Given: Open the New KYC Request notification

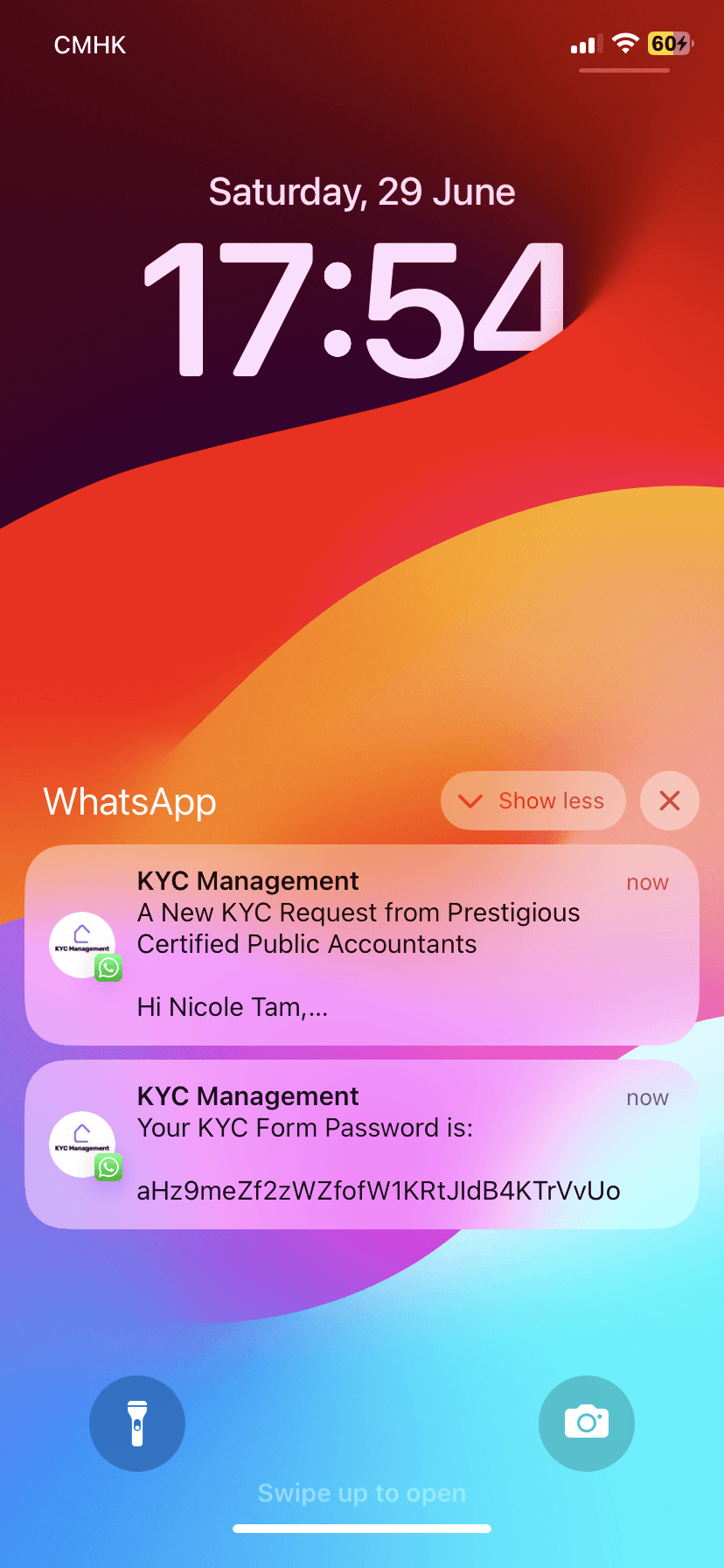Looking at the screenshot, I should pos(361,944).
